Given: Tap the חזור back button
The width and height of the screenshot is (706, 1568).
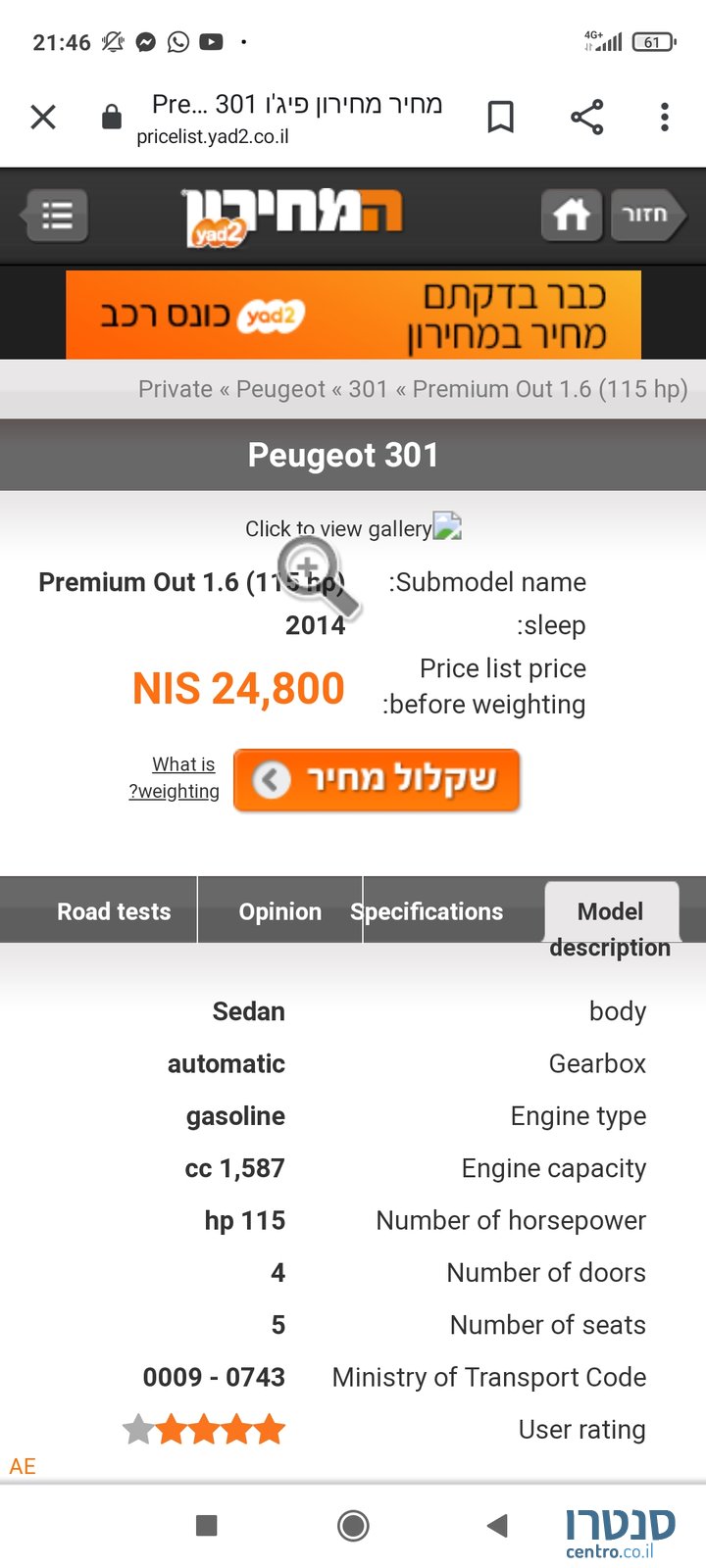Looking at the screenshot, I should point(645,215).
